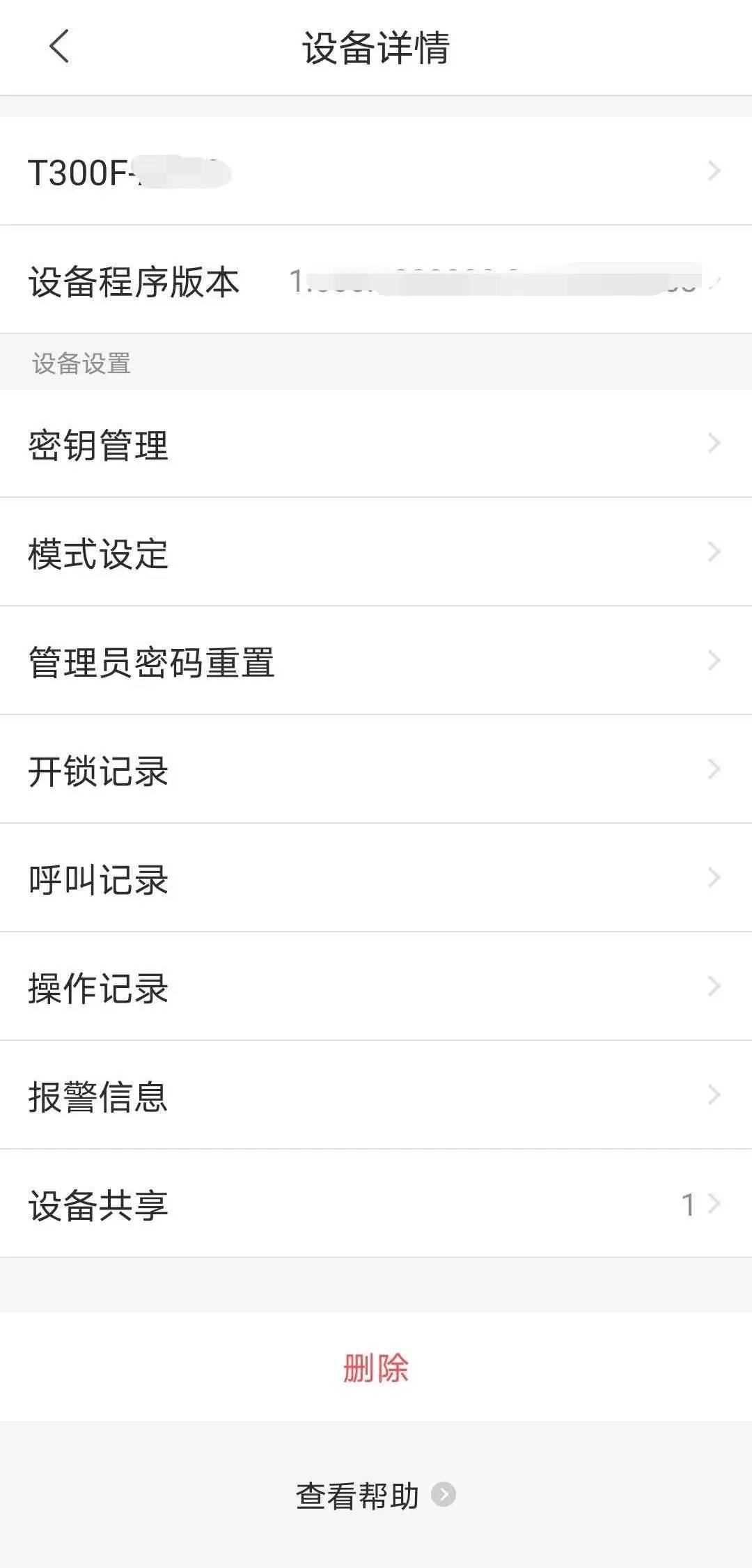Open 模式设定
This screenshot has width=752, height=1568.
click(x=376, y=553)
